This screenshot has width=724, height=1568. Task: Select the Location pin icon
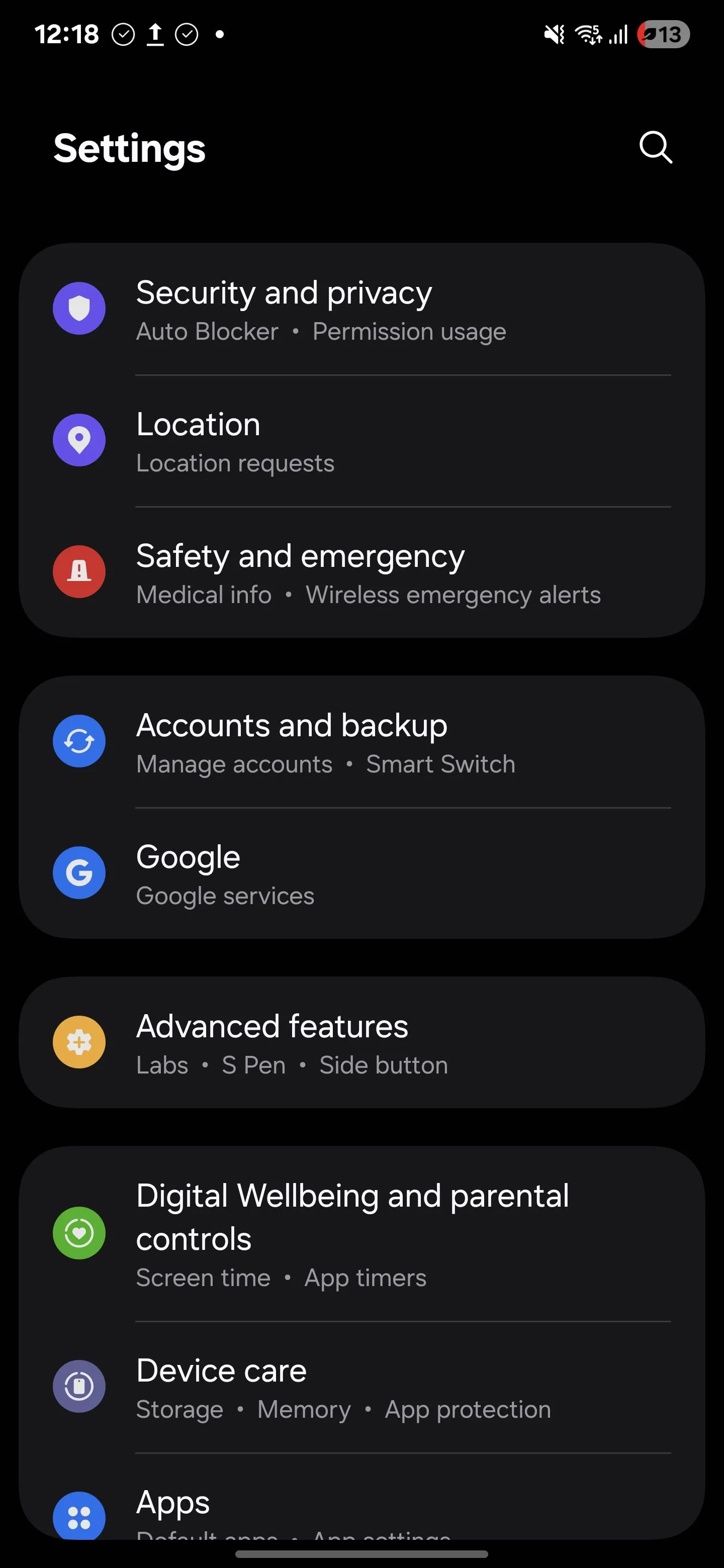point(79,439)
